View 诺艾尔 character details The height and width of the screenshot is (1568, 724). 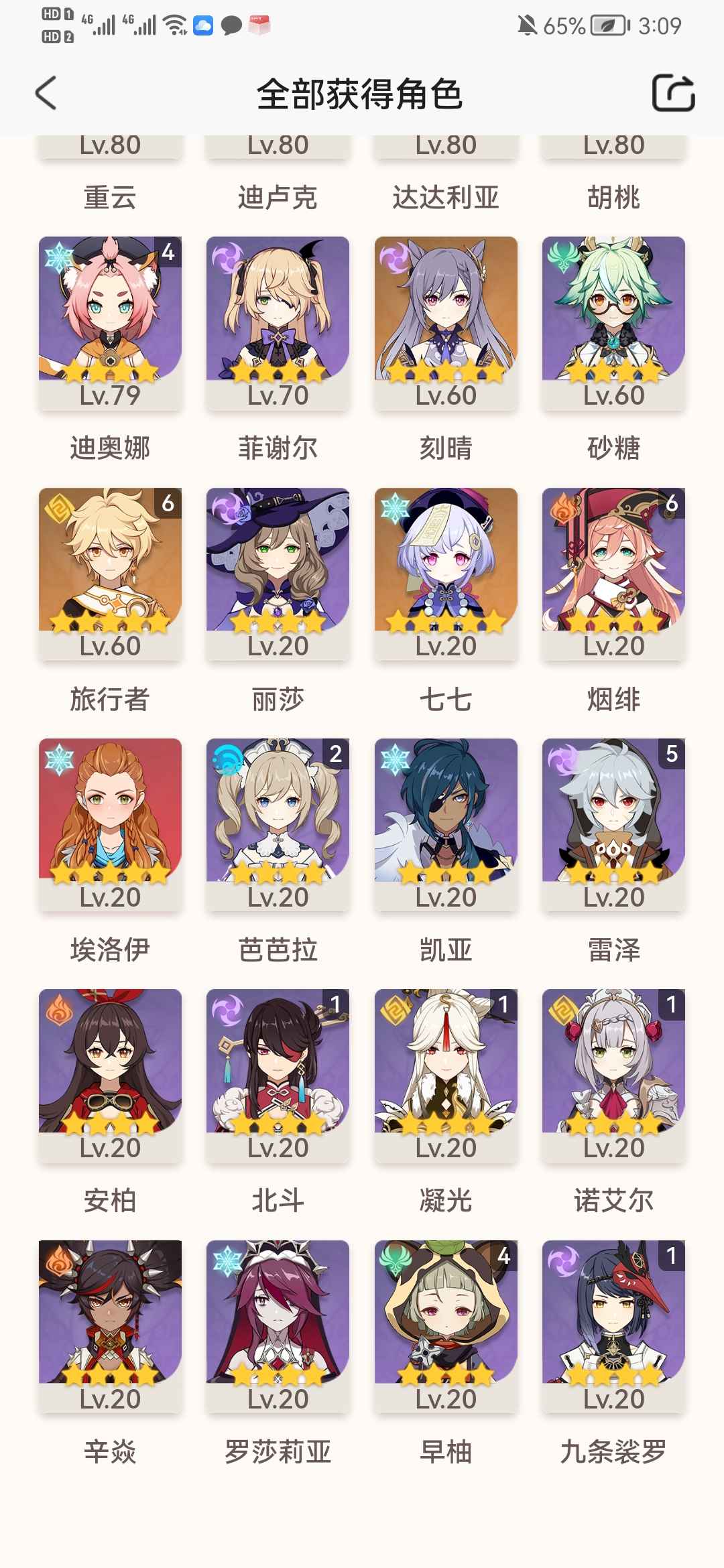[613, 1074]
